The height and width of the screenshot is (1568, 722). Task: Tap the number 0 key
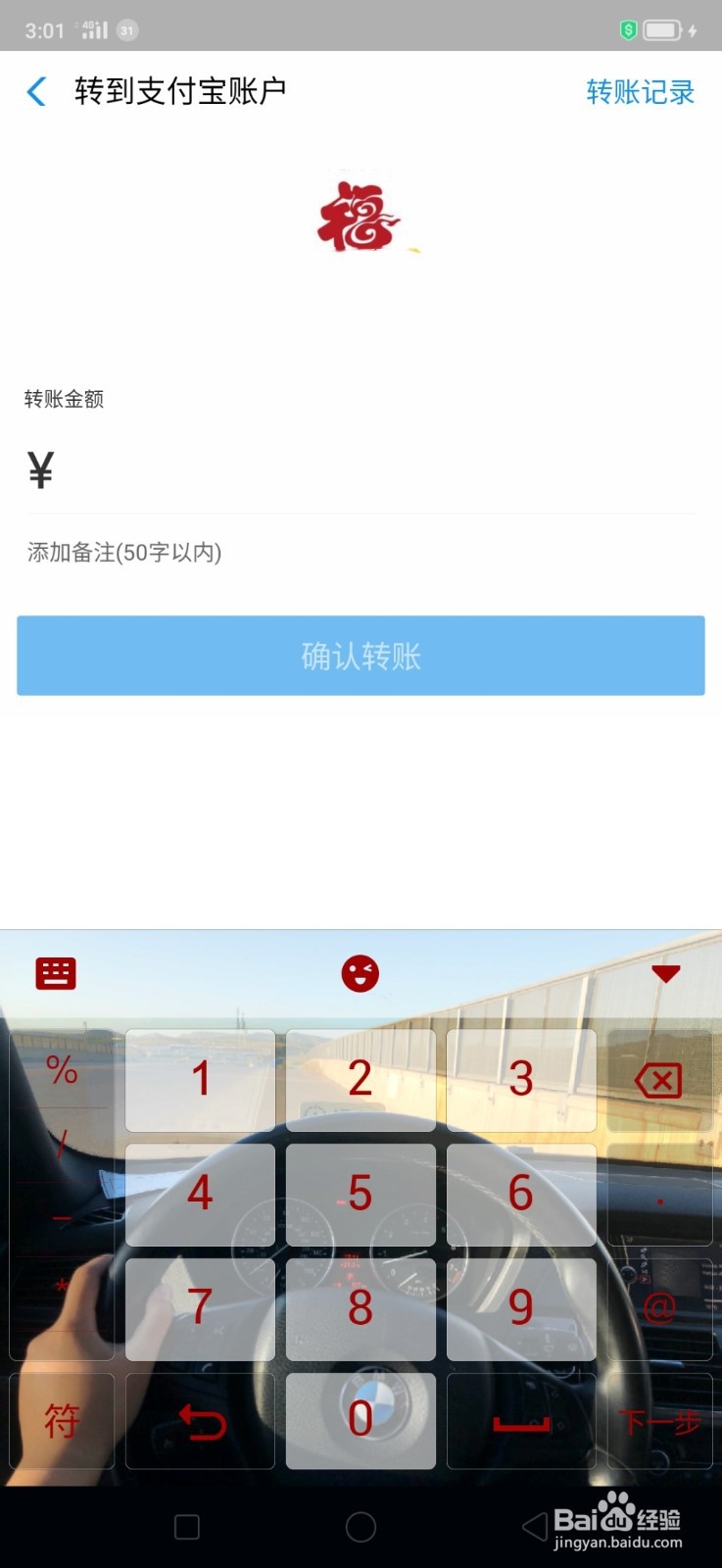(x=361, y=1421)
